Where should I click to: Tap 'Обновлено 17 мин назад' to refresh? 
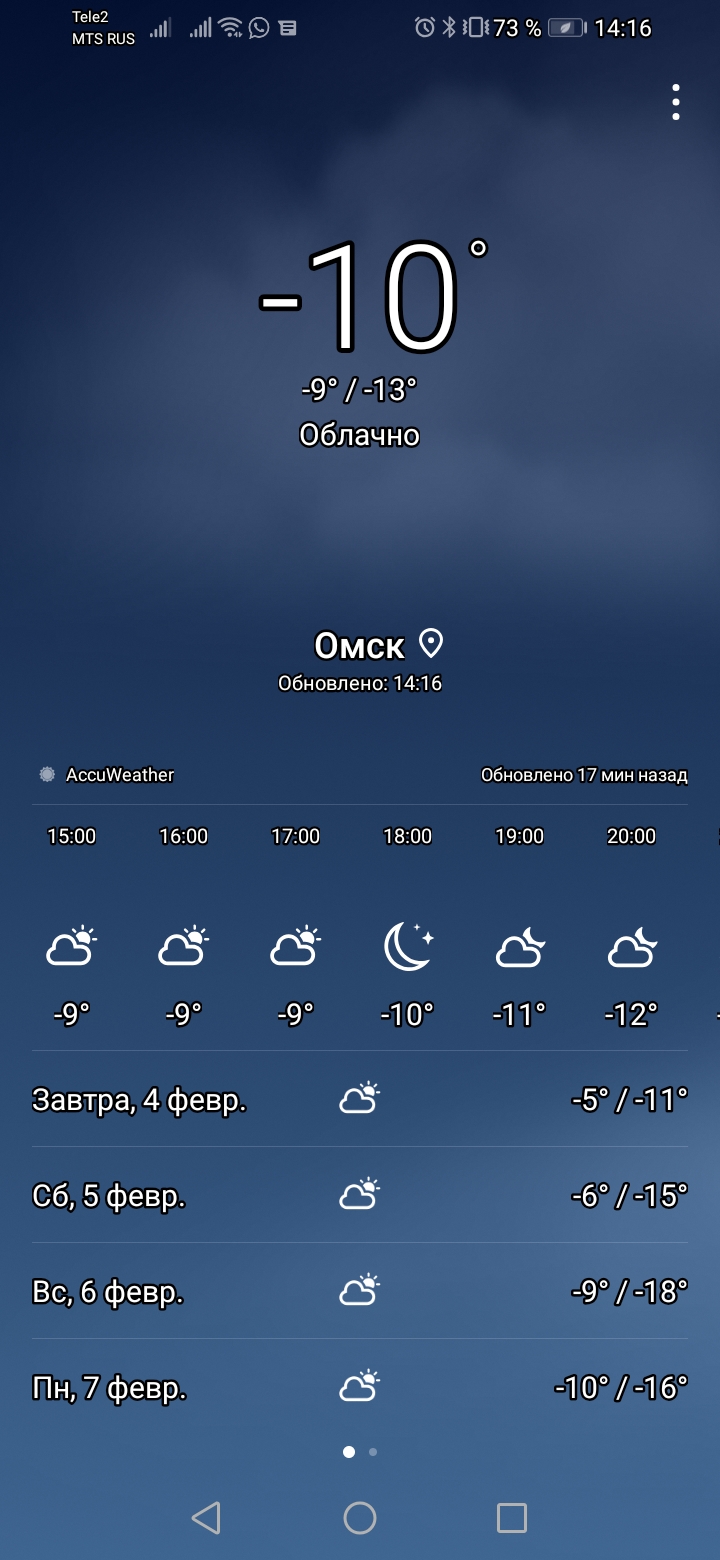(584, 774)
